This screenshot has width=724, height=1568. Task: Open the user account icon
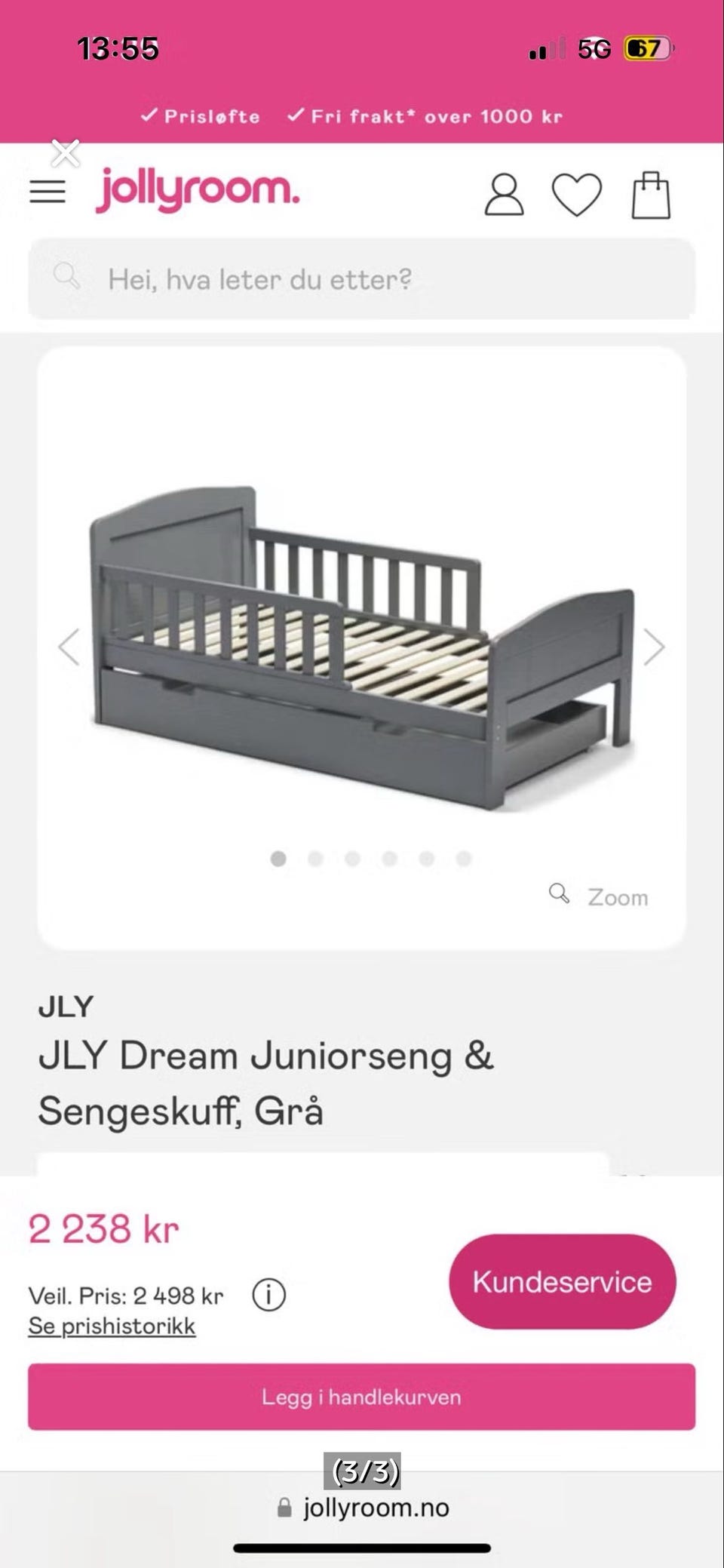coord(504,195)
